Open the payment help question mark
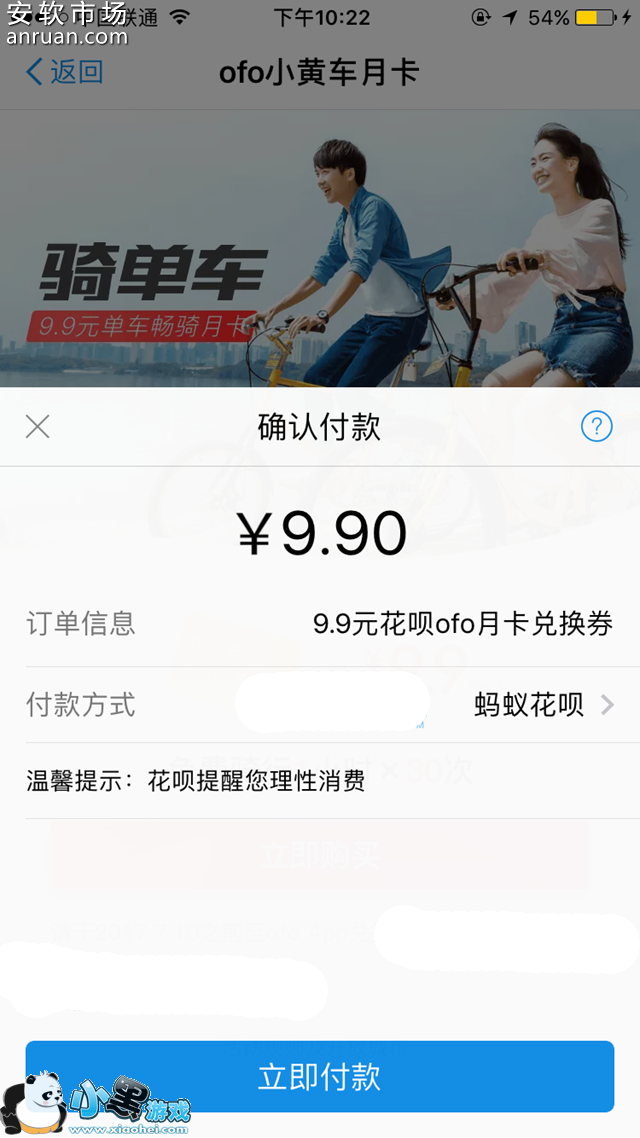This screenshot has height=1138, width=640. coord(596,427)
